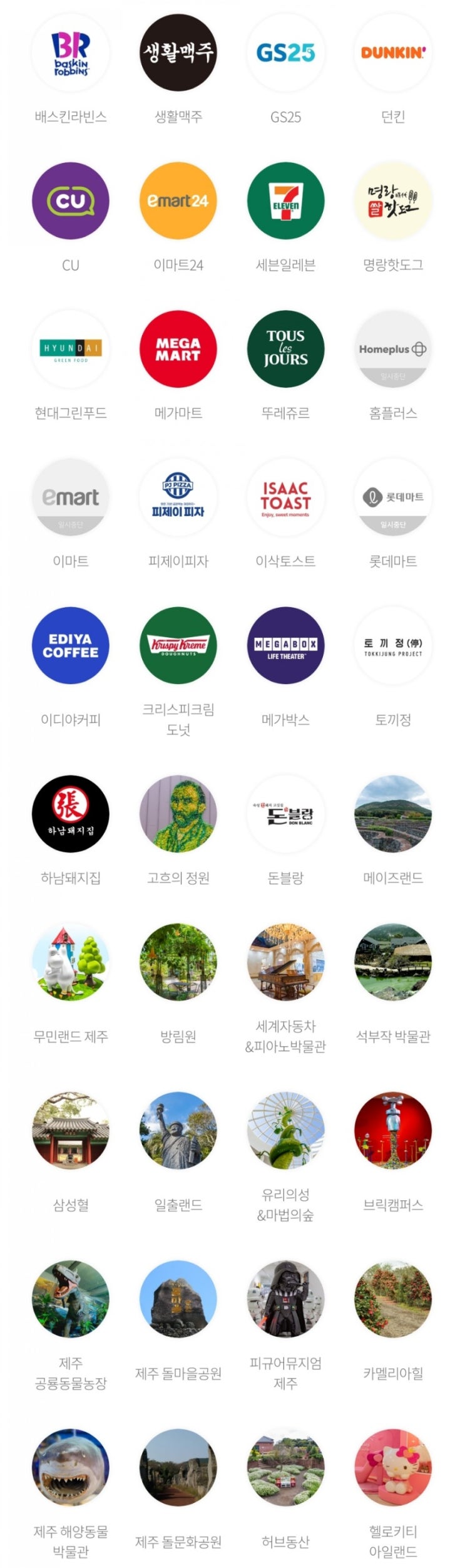
Task: Choose 이디야커피
Action: [71, 646]
